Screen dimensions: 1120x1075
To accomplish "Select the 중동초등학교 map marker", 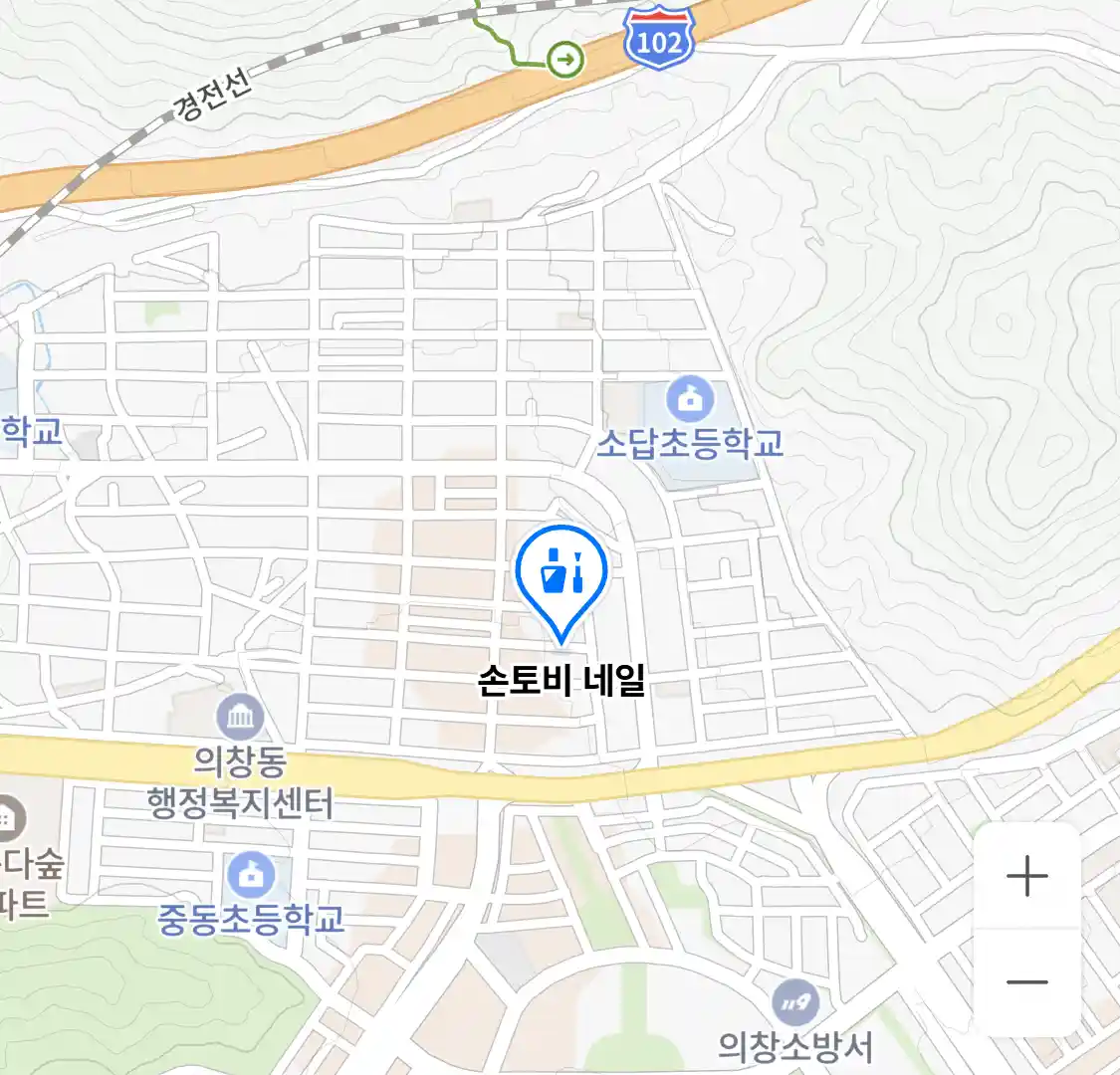I will [x=251, y=875].
